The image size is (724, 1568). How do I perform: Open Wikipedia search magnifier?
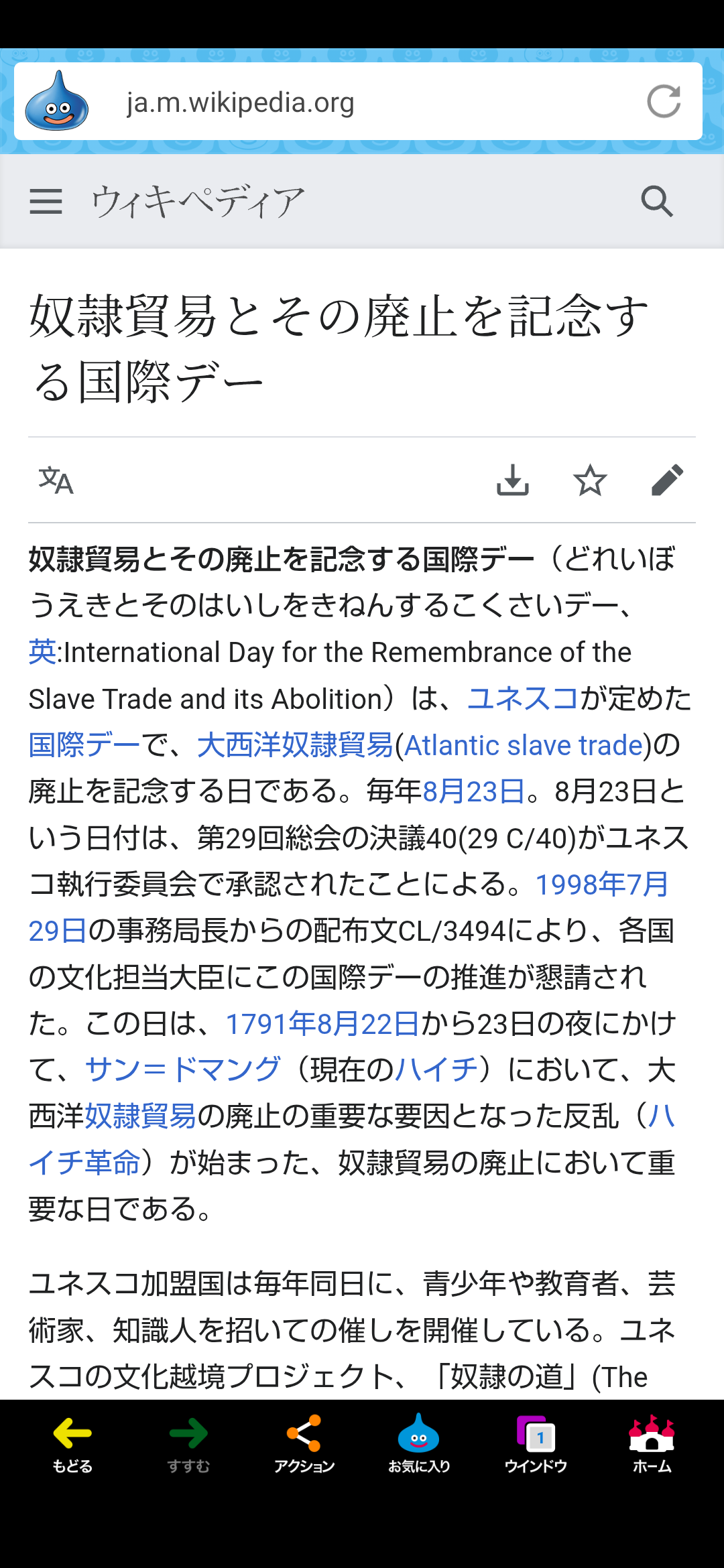(657, 201)
